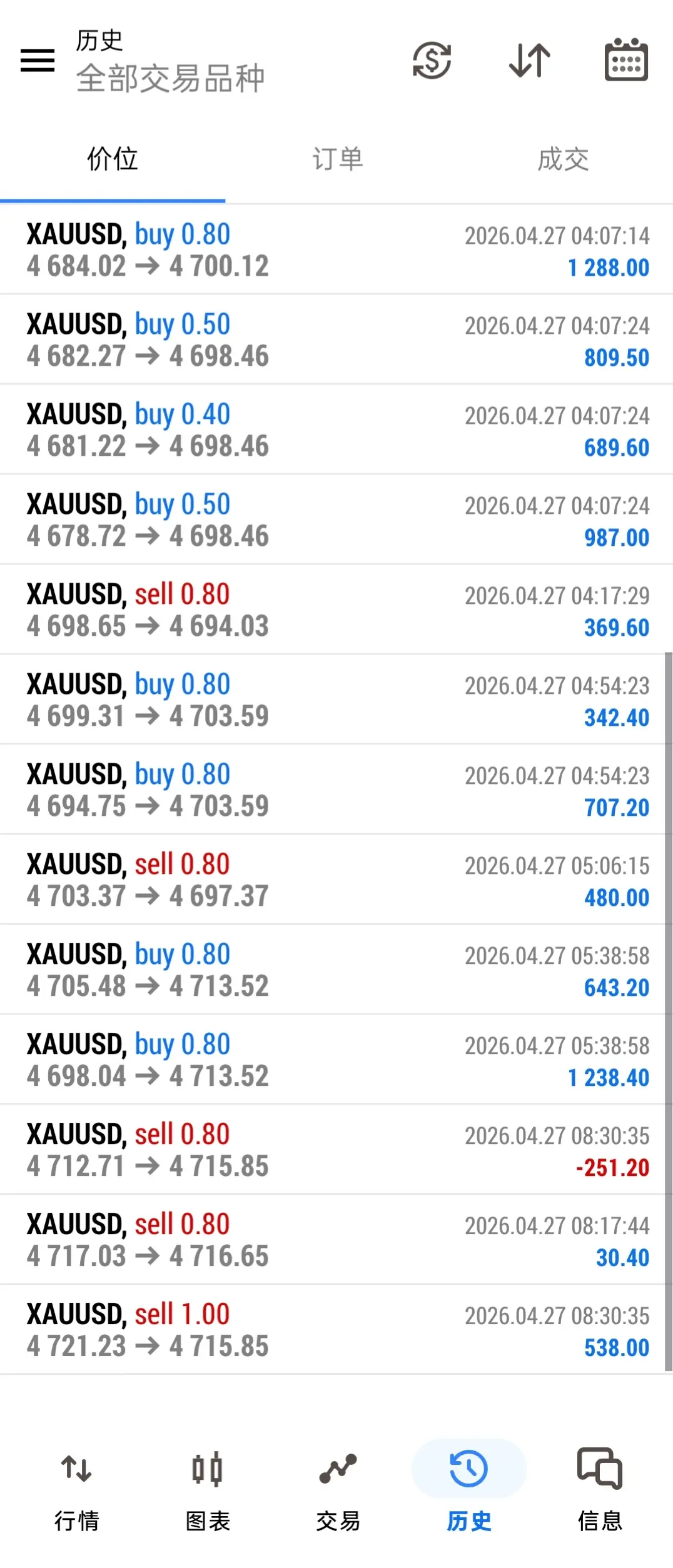Open the hamburger drawer menu
The image size is (673, 1568).
click(x=38, y=61)
